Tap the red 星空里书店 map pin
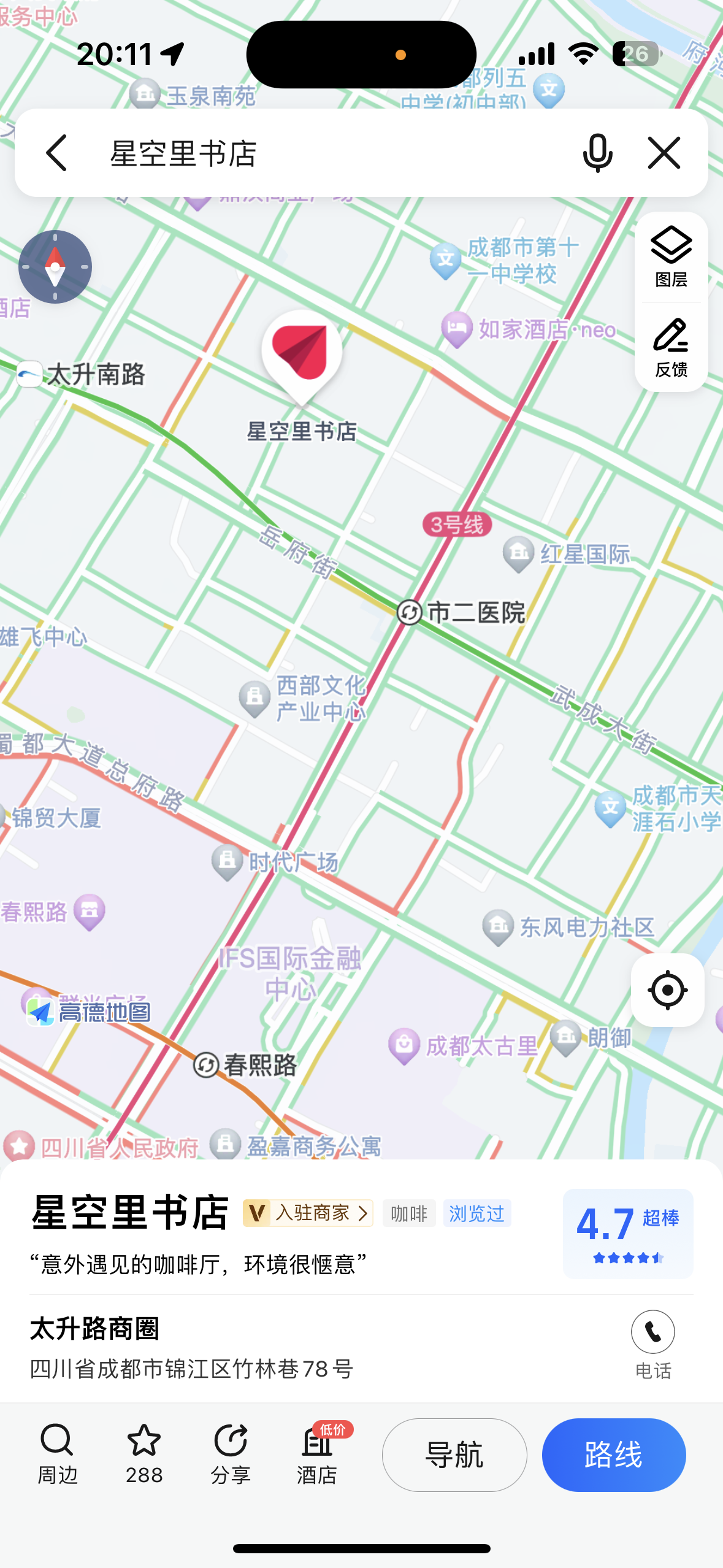 pos(302,353)
